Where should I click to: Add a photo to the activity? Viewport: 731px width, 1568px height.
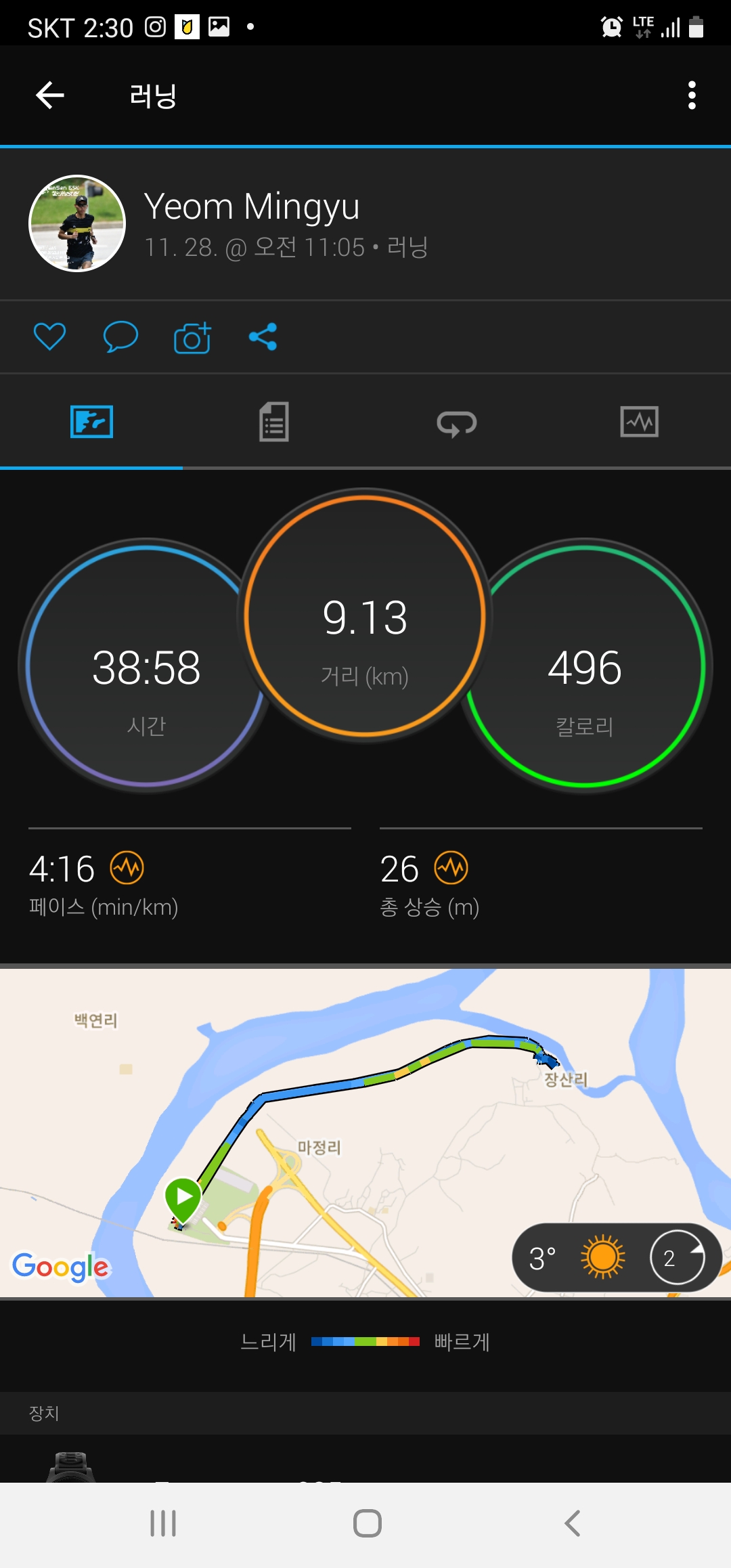[192, 337]
